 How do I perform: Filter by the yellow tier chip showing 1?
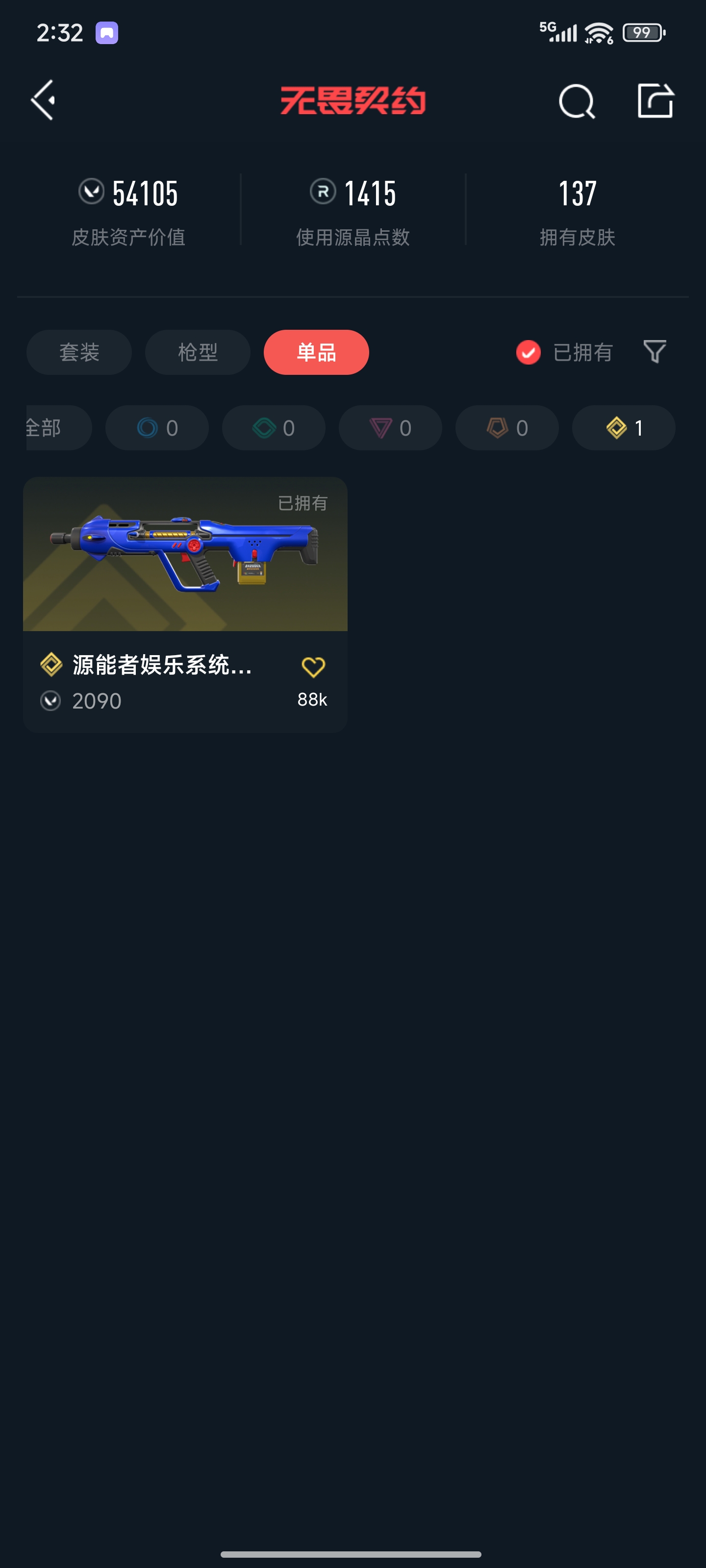coord(623,428)
